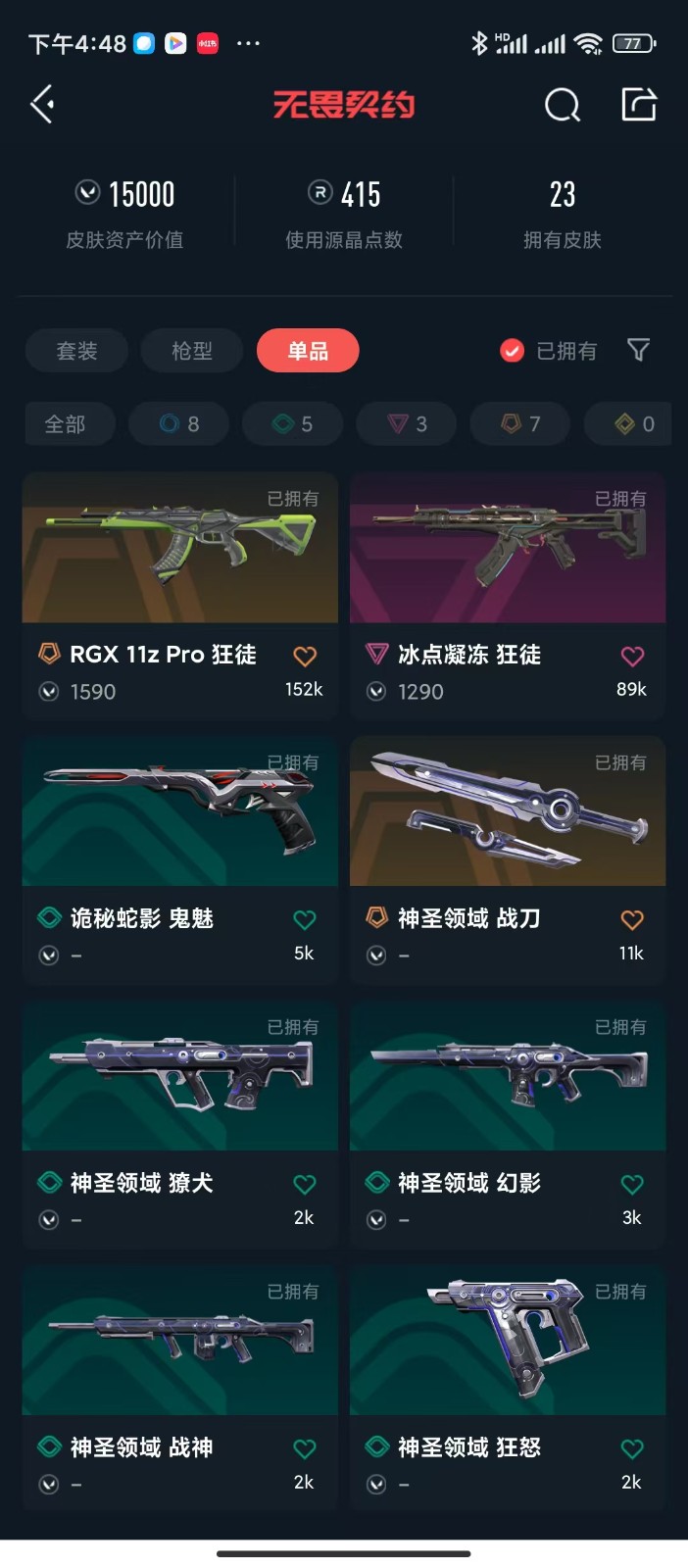Filter by the orange tier chip showing 7
This screenshot has width=688, height=1568.
tap(521, 424)
